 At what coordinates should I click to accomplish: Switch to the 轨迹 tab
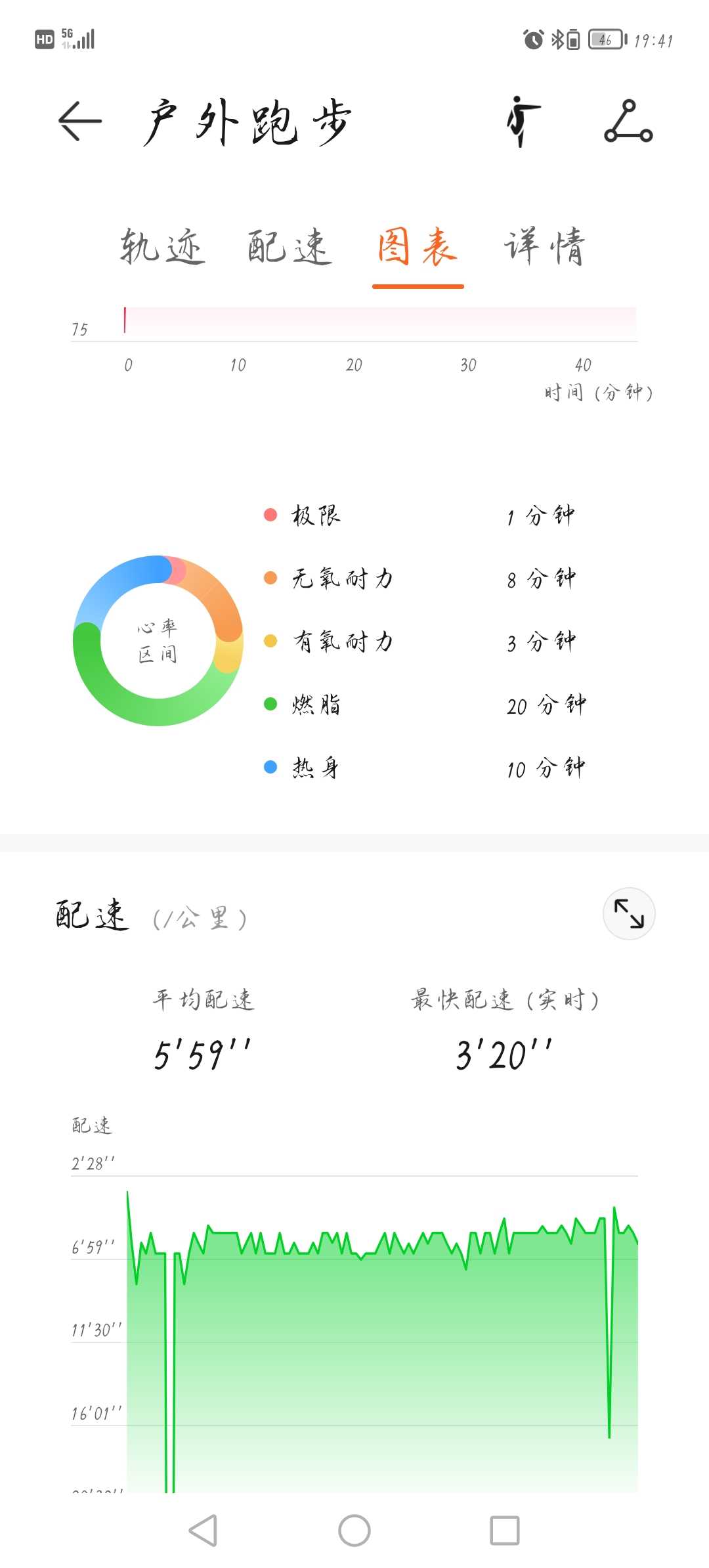coord(162,247)
